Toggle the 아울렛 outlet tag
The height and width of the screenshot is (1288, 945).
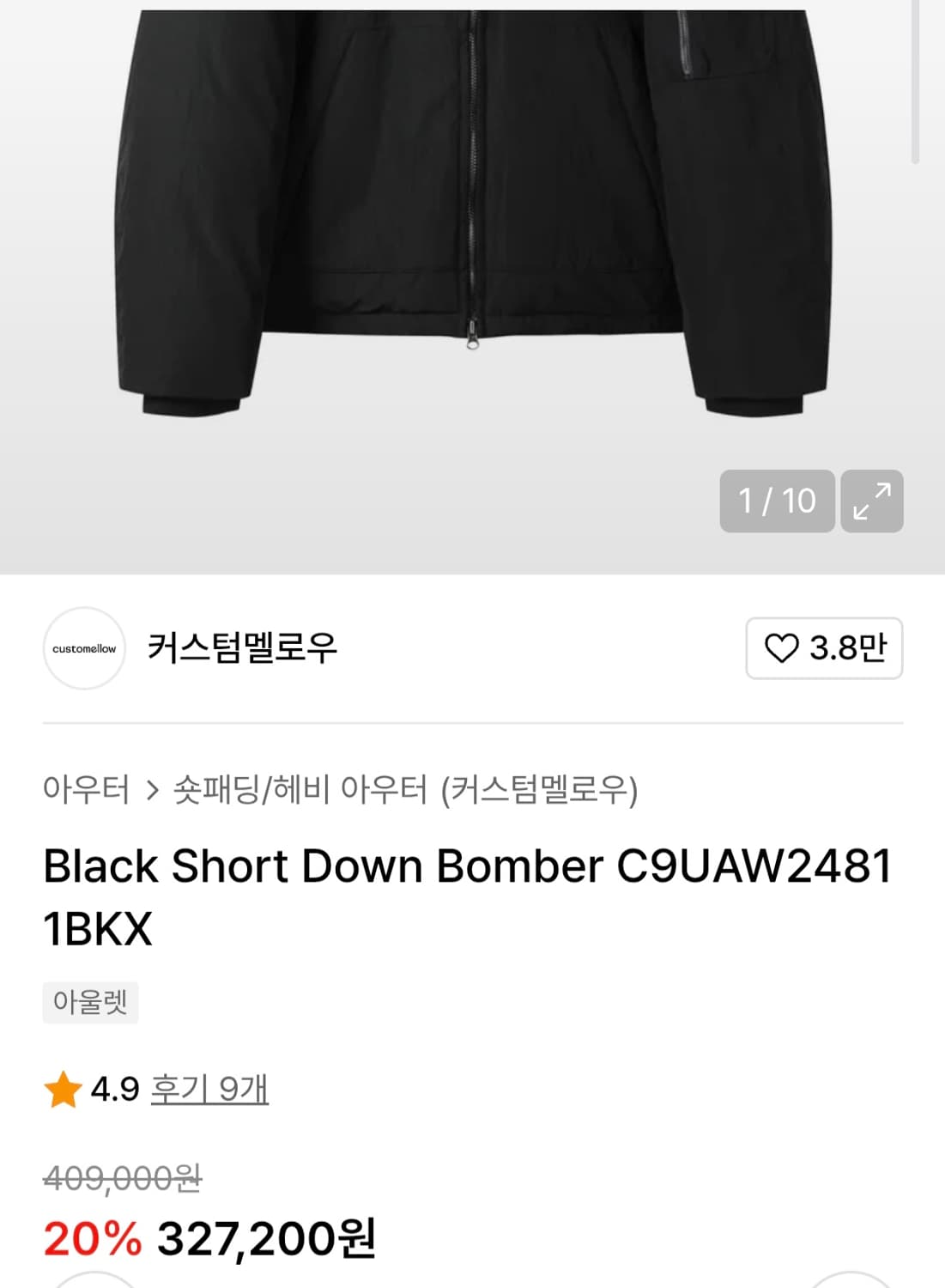(x=90, y=1002)
